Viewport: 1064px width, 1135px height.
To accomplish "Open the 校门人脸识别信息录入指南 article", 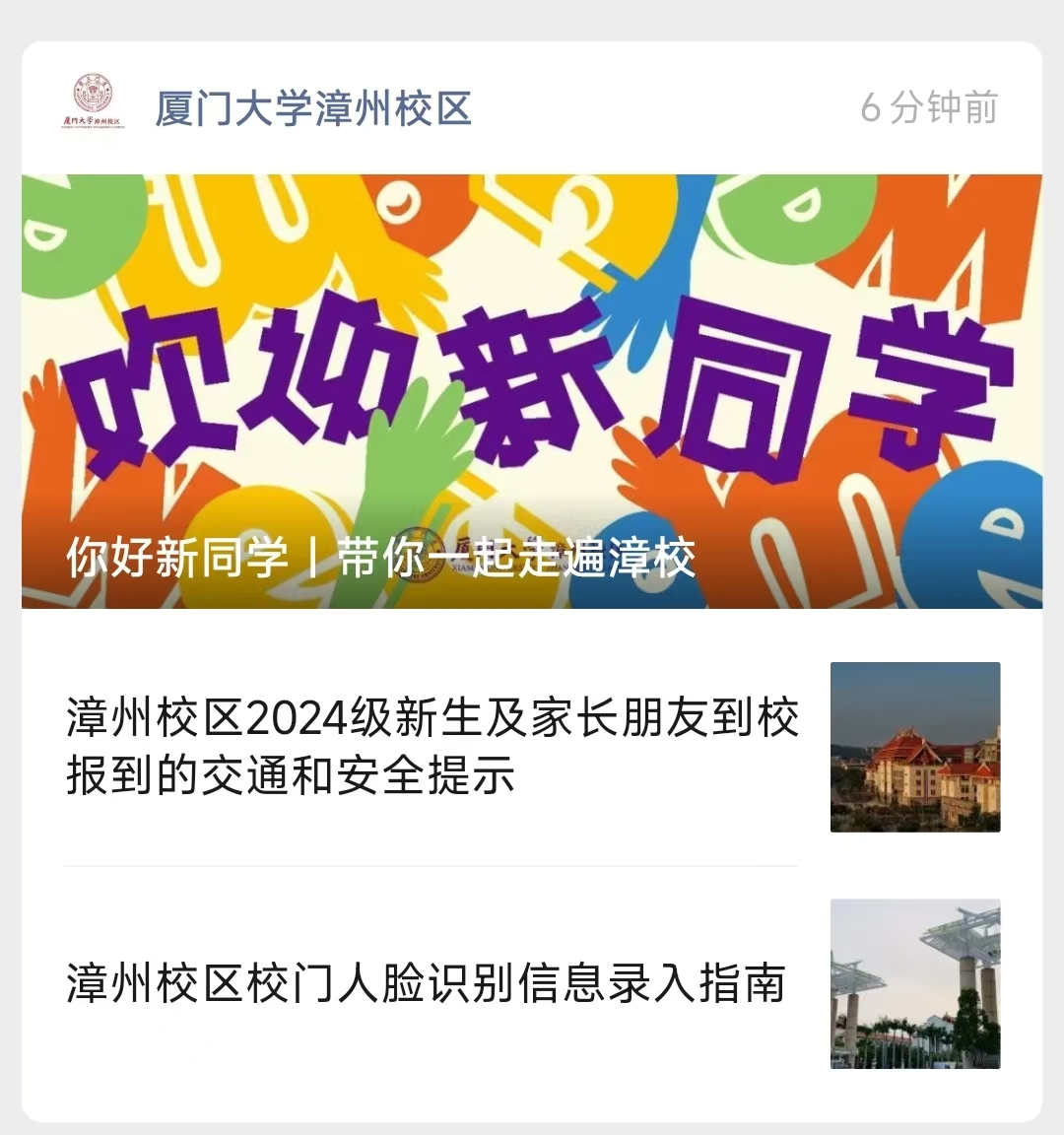I will click(x=426, y=983).
